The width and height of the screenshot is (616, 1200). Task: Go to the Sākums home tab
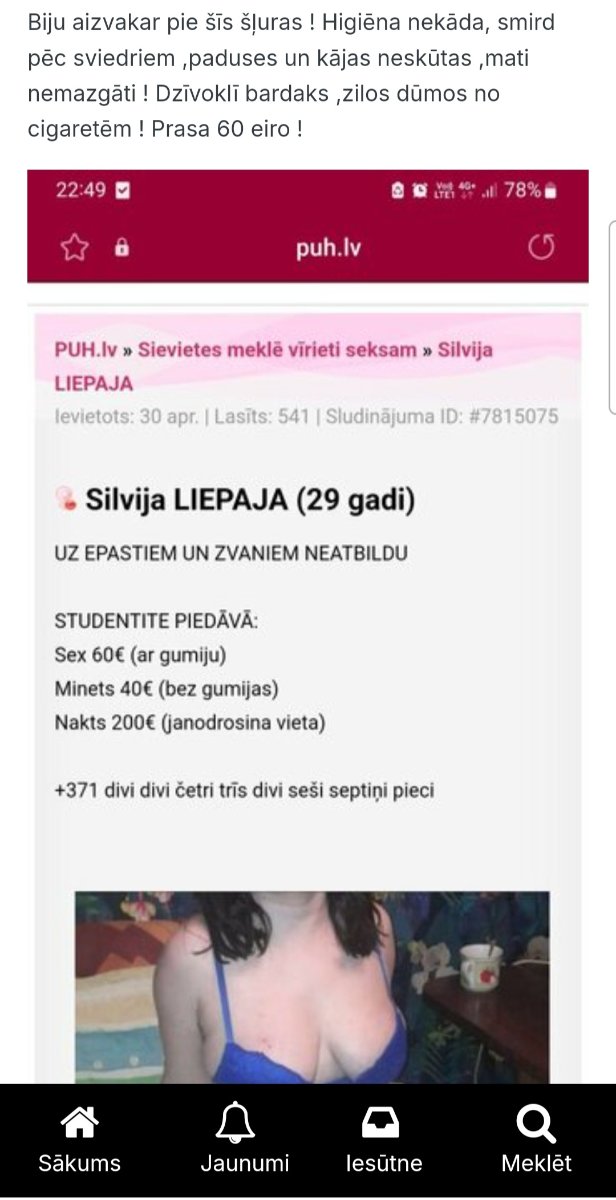pyautogui.click(x=79, y=1141)
